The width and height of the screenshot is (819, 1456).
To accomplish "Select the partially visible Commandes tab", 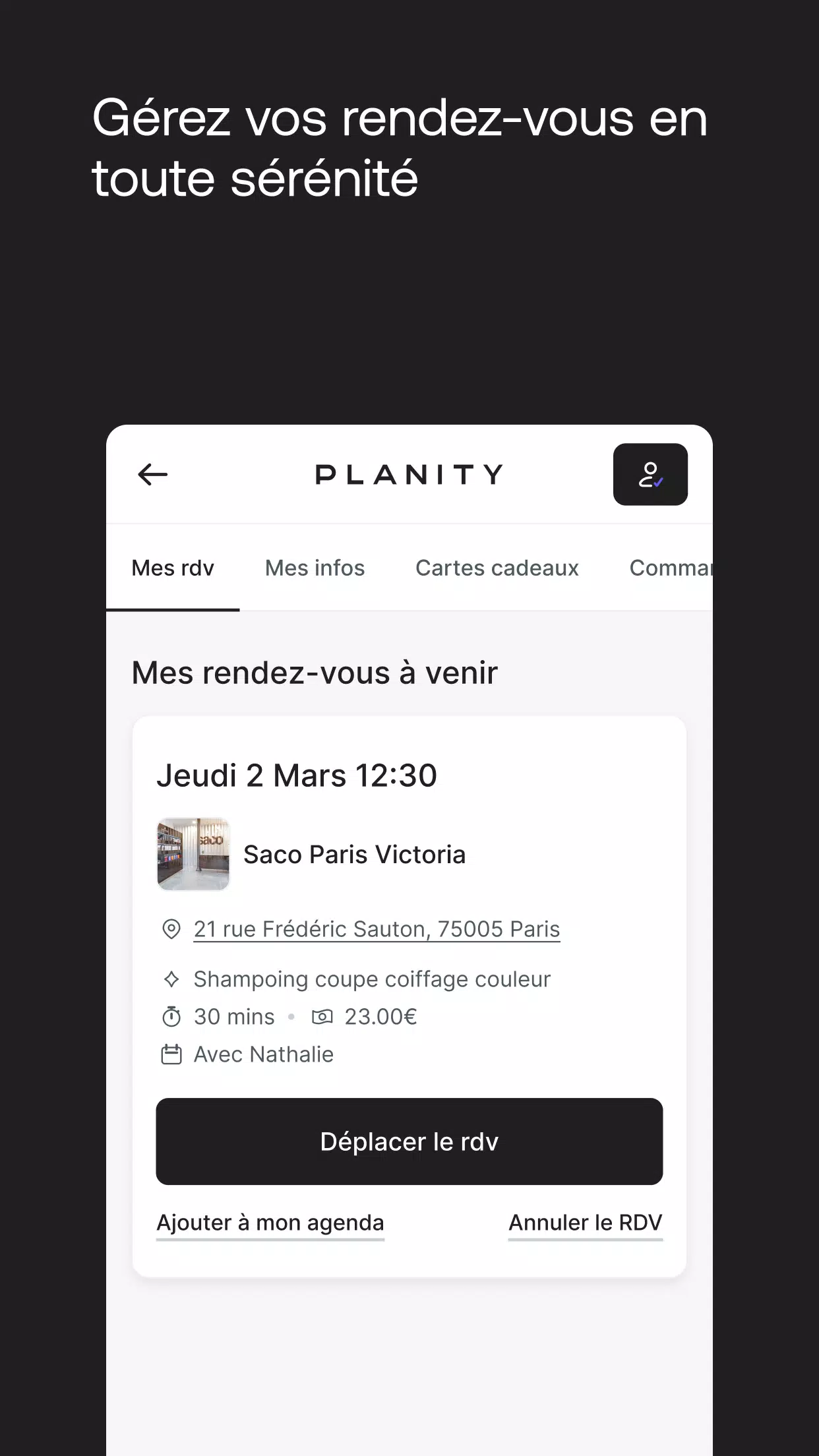I will tap(673, 568).
